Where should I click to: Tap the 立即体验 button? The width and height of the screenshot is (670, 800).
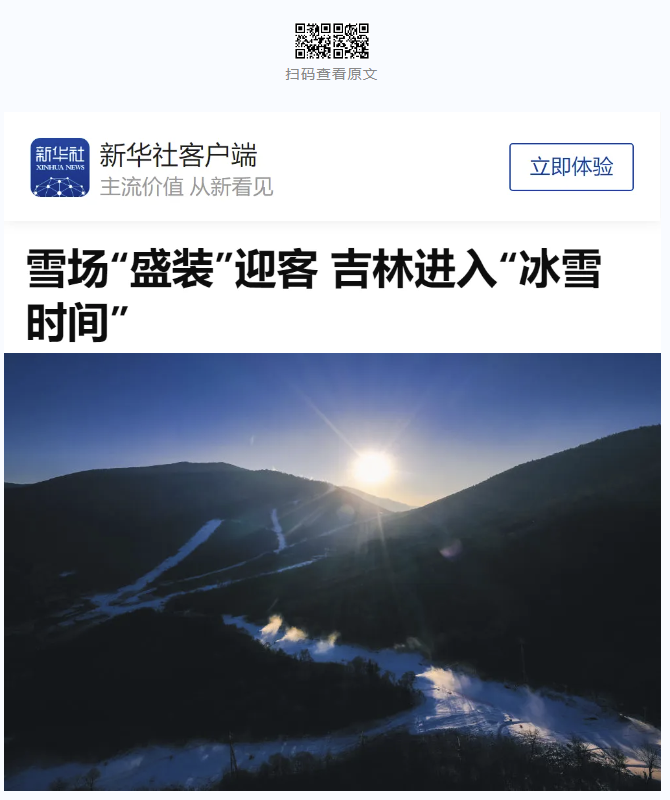[571, 167]
